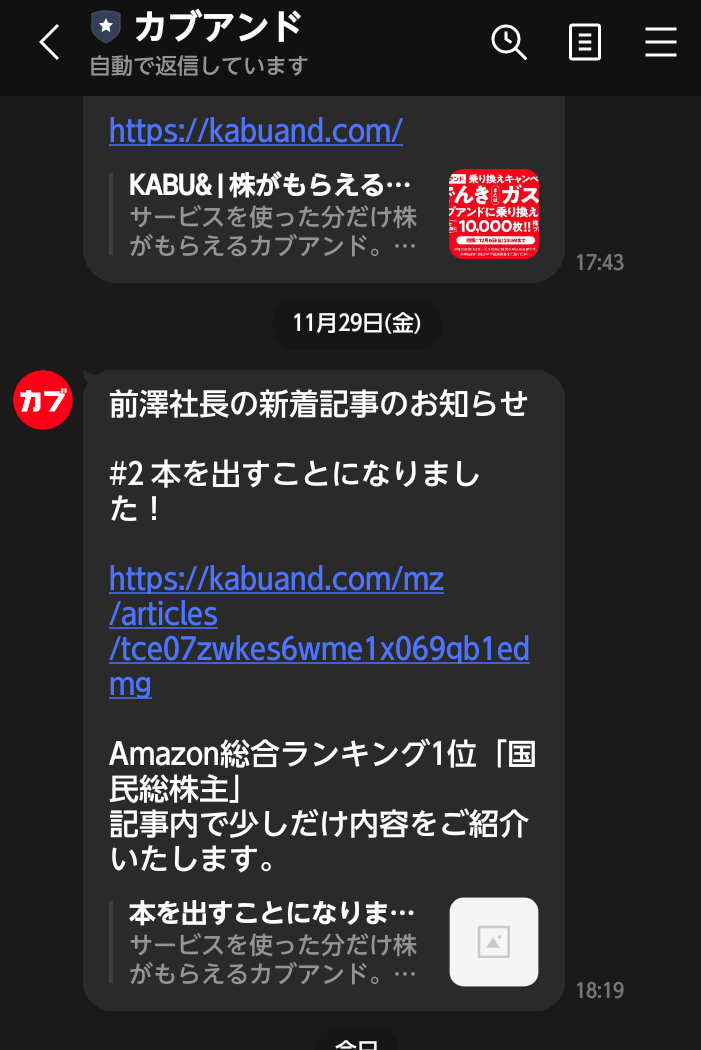
Task: Search within this chat
Action: click(x=508, y=43)
